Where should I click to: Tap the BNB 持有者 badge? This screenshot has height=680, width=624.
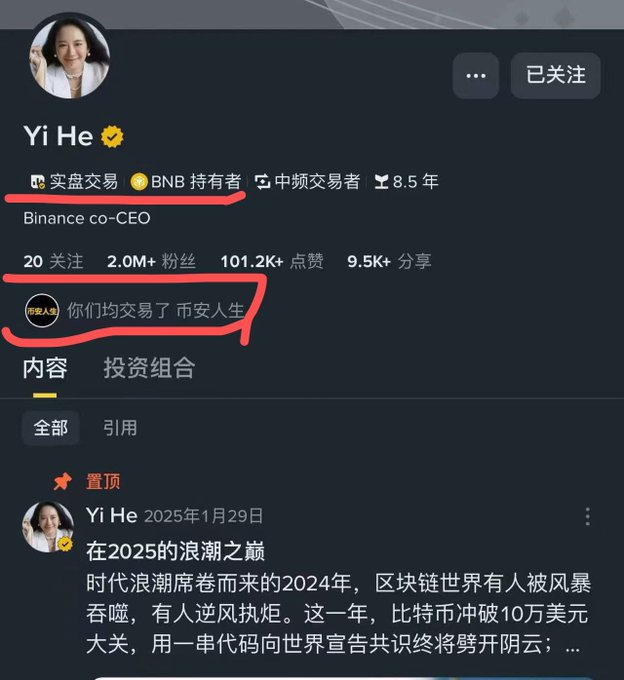pos(185,181)
